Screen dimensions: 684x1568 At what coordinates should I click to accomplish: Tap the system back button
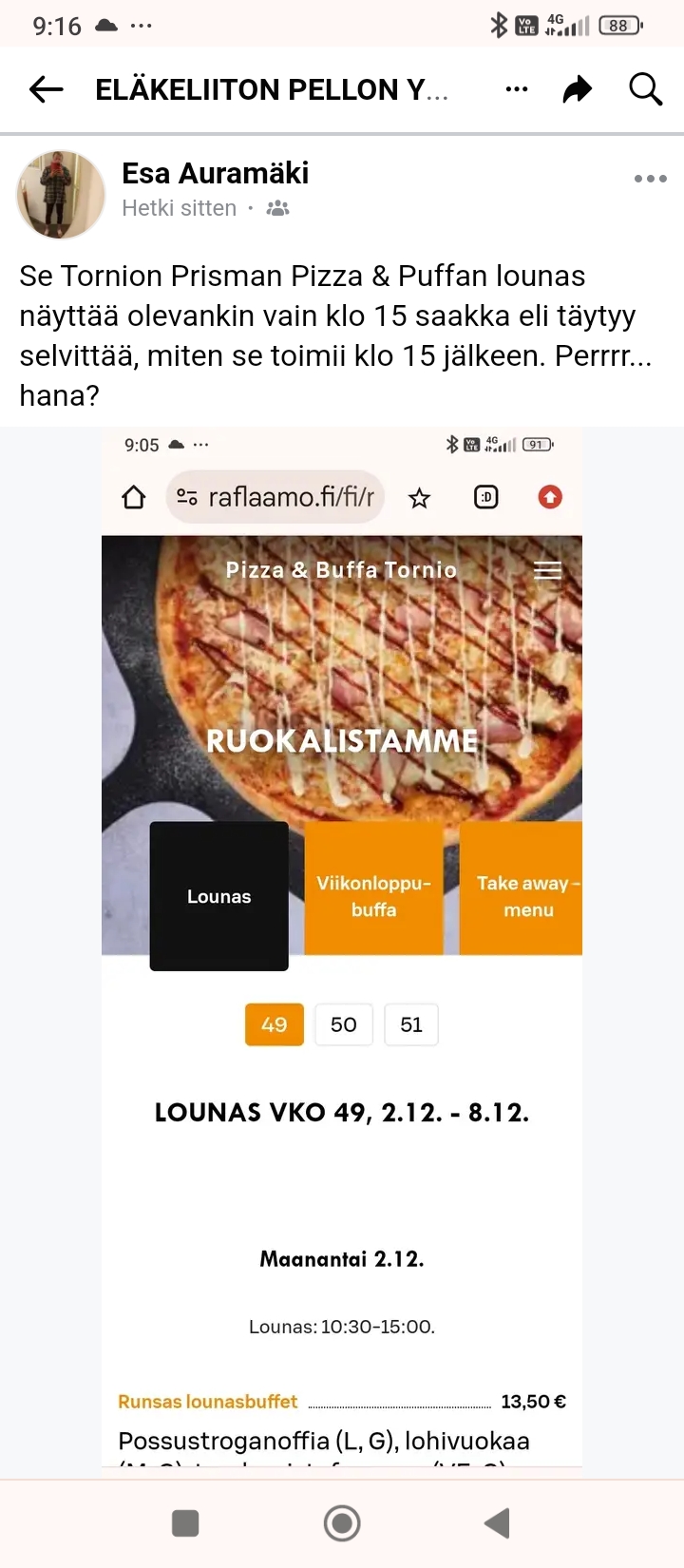tap(497, 1523)
